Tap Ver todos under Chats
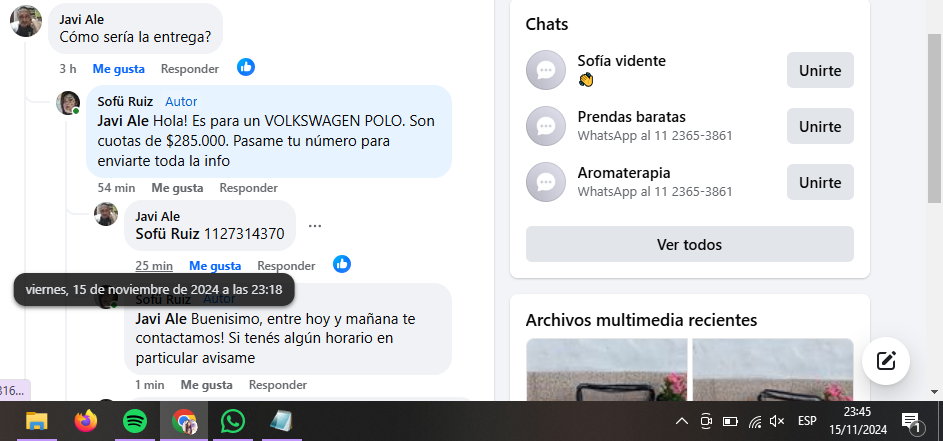Viewport: 943px width, 441px height. pos(689,244)
